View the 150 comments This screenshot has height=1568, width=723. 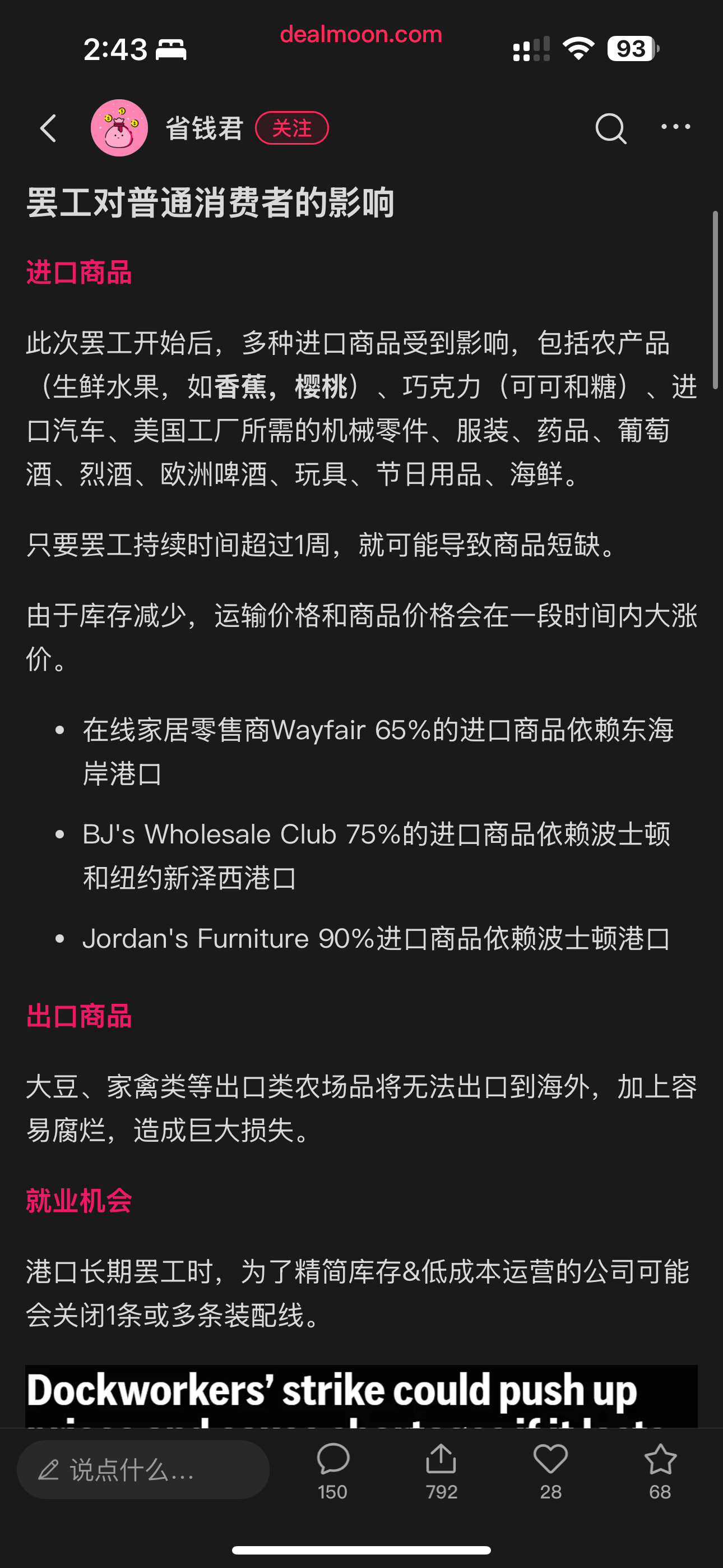332,1470
